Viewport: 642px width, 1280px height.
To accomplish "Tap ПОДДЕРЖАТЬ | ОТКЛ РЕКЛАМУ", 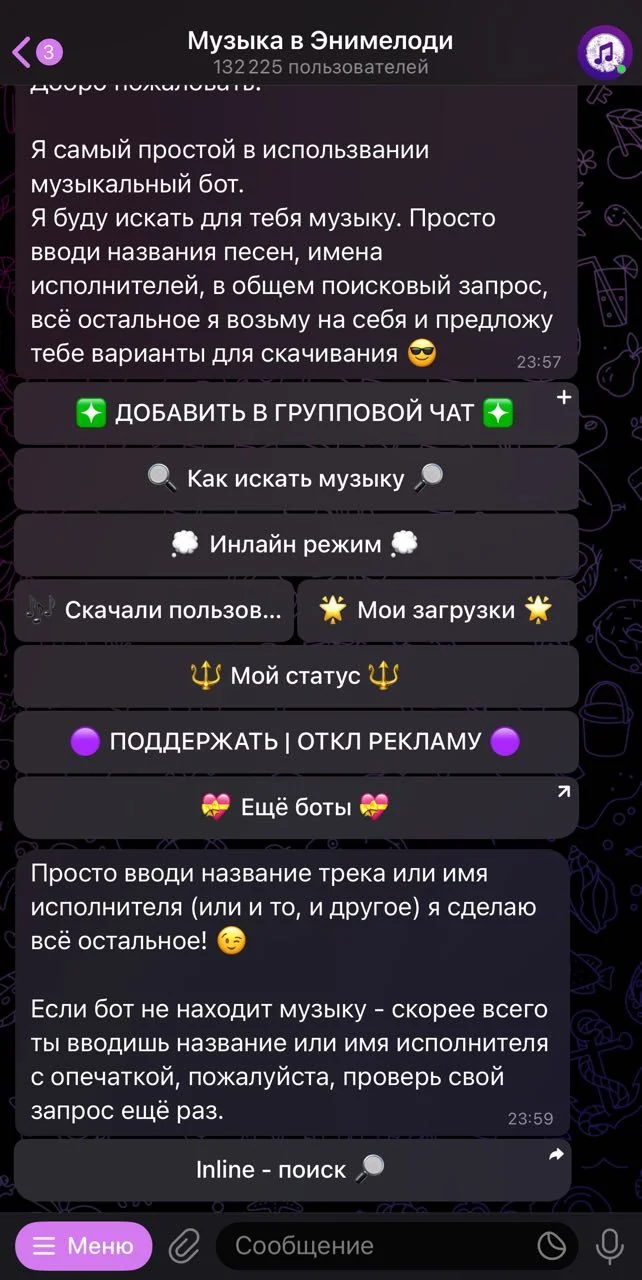I will pos(296,742).
